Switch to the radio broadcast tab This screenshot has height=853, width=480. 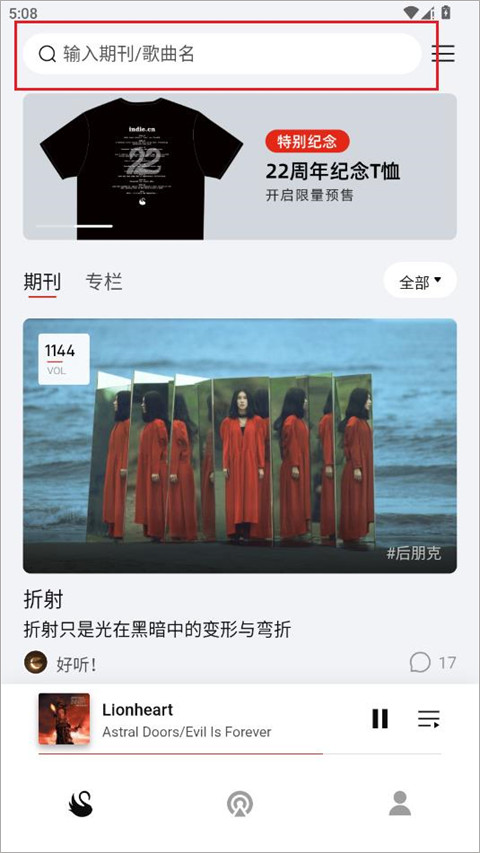(240, 804)
